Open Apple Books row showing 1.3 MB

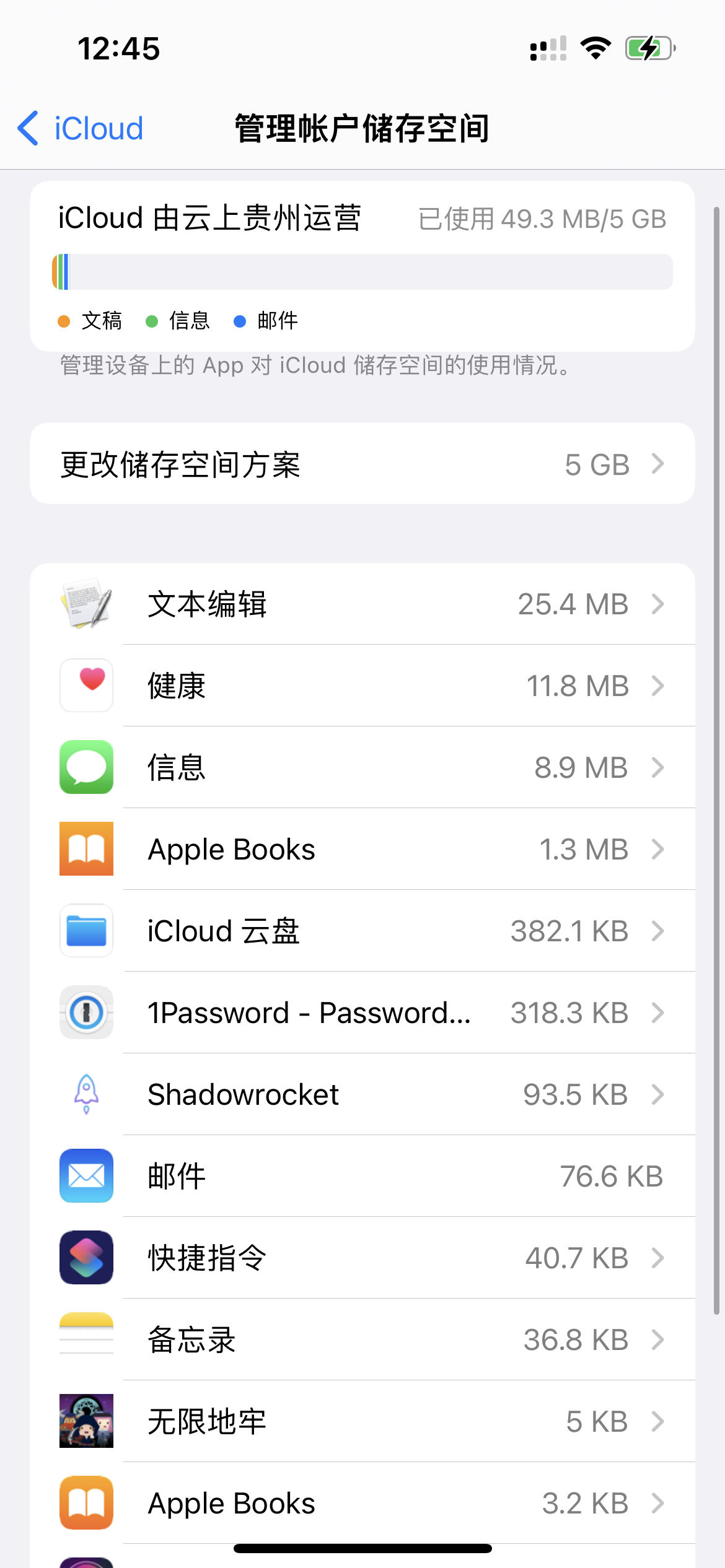point(362,849)
